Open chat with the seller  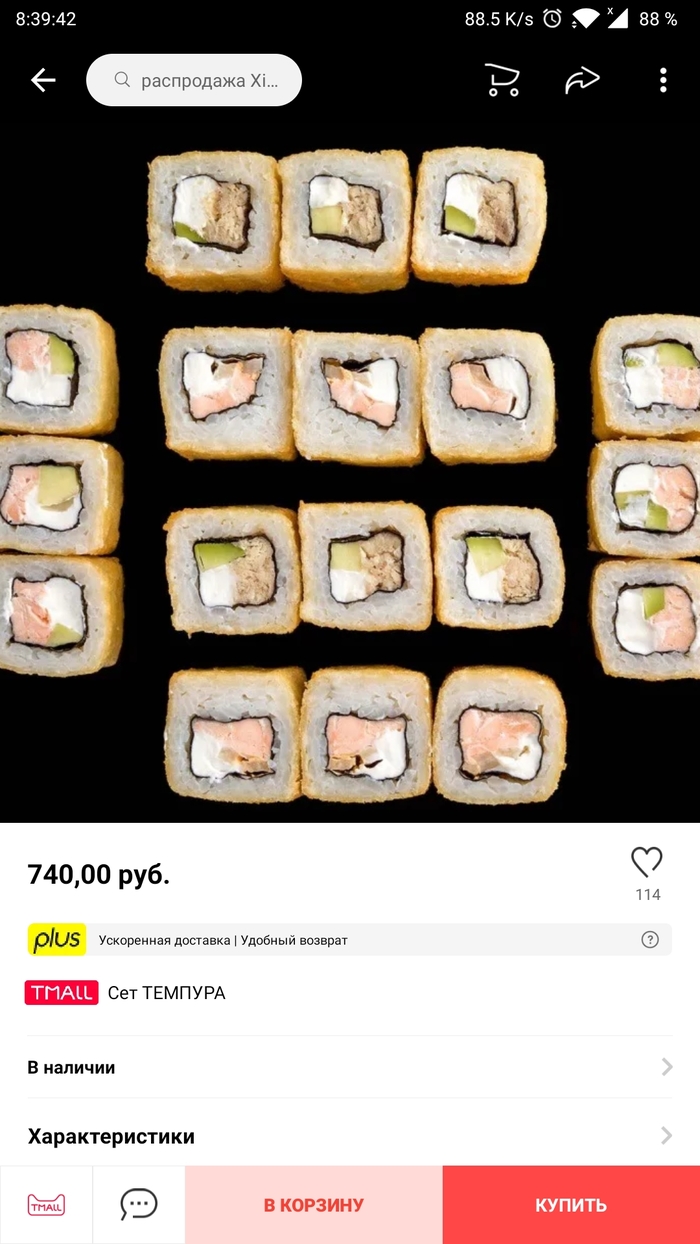[139, 1205]
